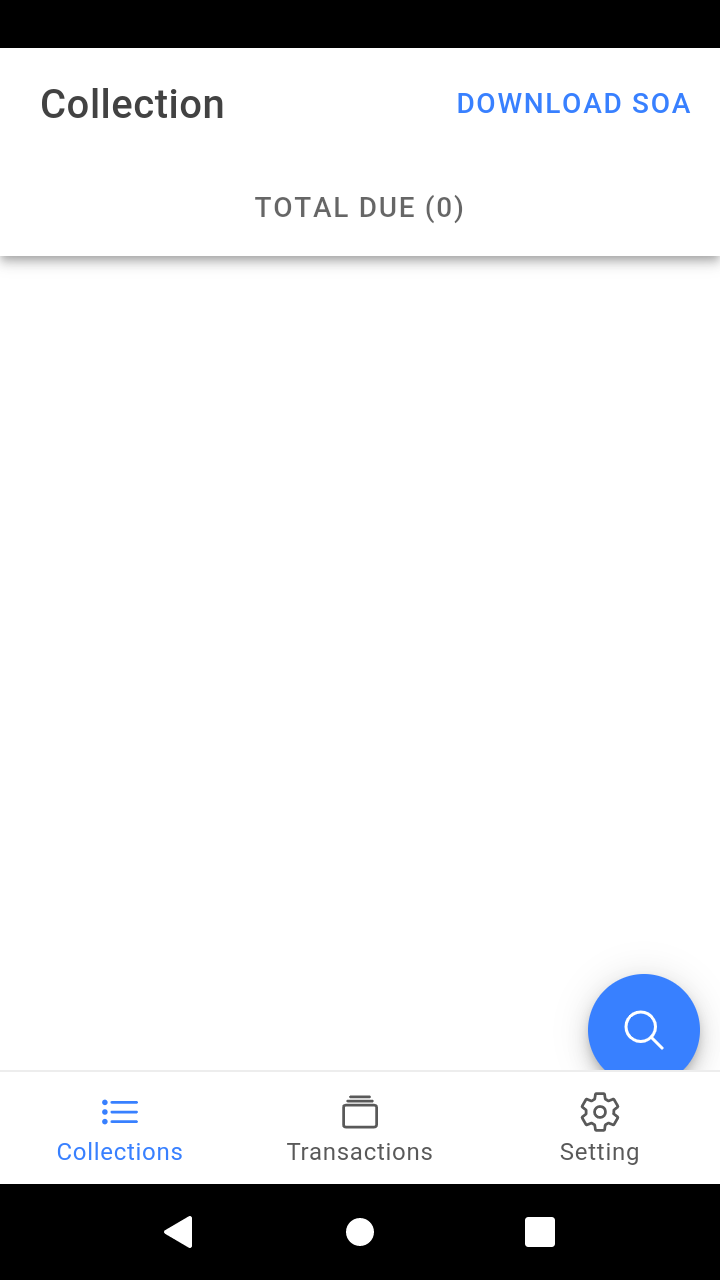Tap the Download SOA button
This screenshot has width=720, height=1280.
point(573,103)
